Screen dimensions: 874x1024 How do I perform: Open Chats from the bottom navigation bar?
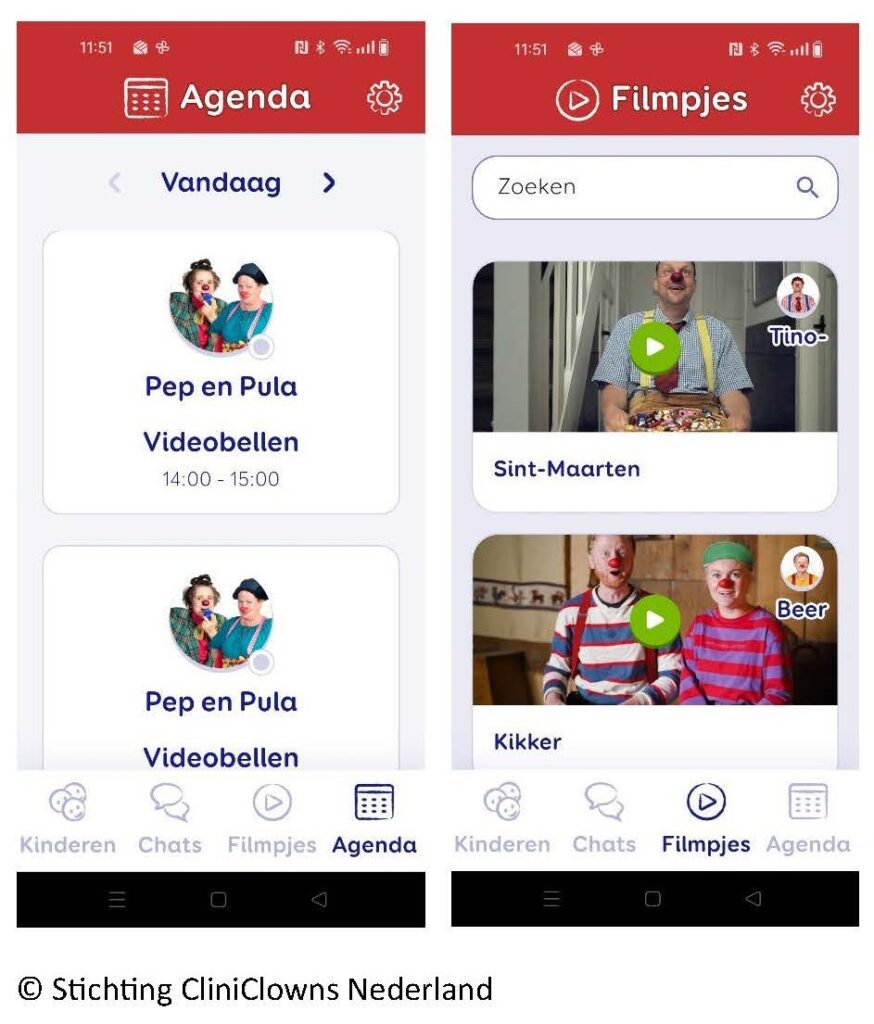pyautogui.click(x=170, y=802)
